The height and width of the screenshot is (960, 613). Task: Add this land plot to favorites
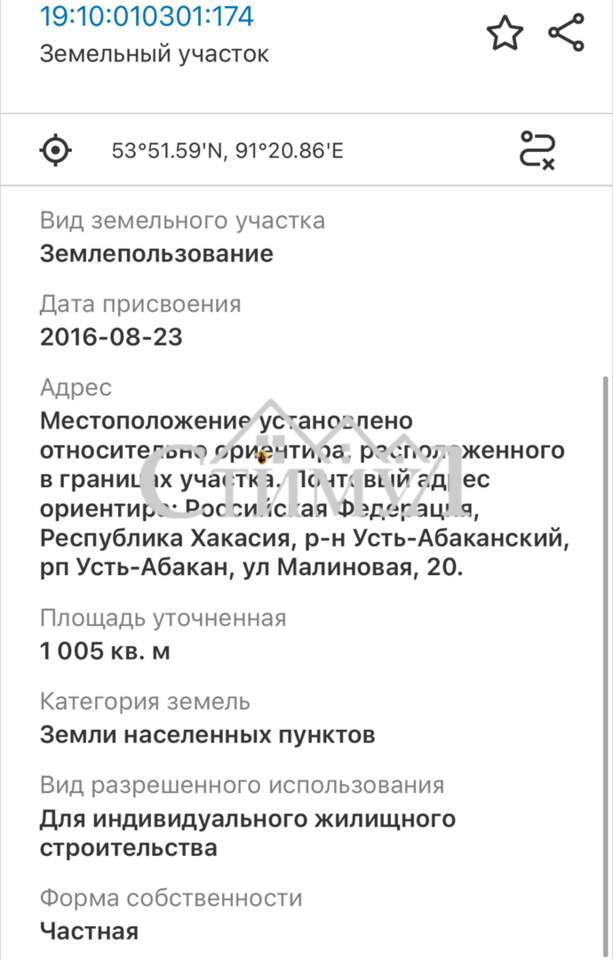tap(505, 33)
